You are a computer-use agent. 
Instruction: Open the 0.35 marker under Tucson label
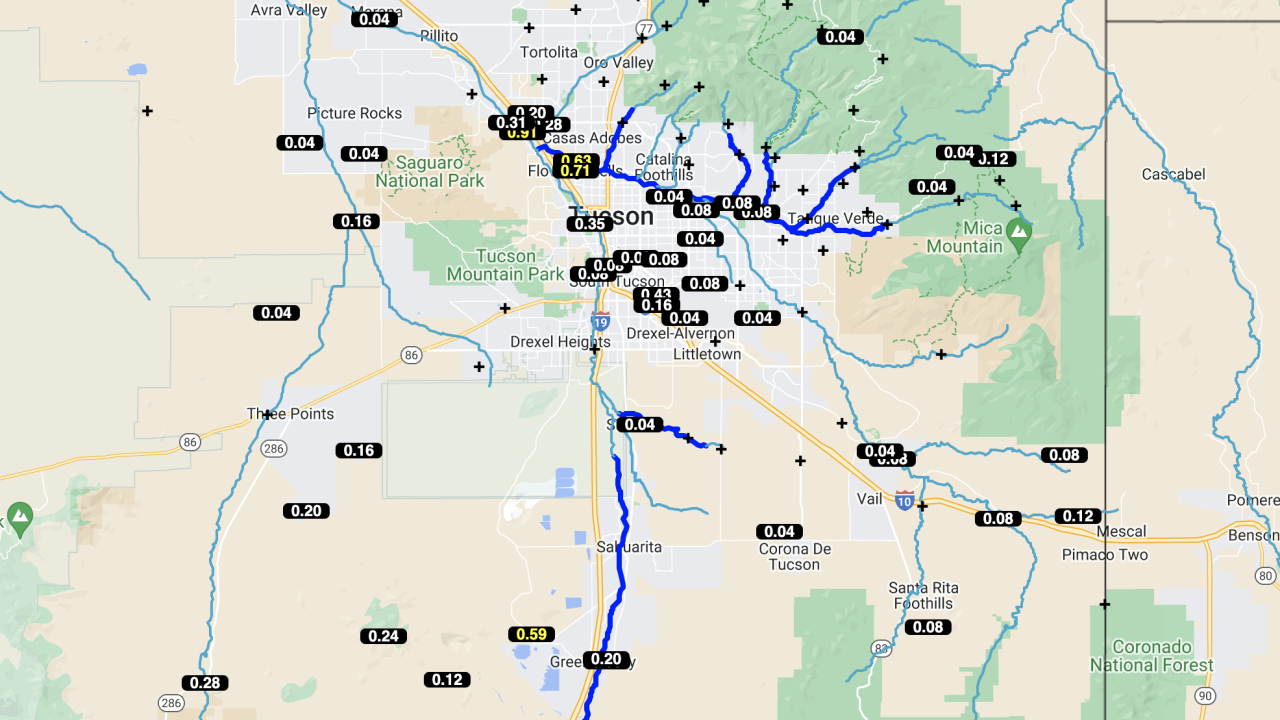590,224
